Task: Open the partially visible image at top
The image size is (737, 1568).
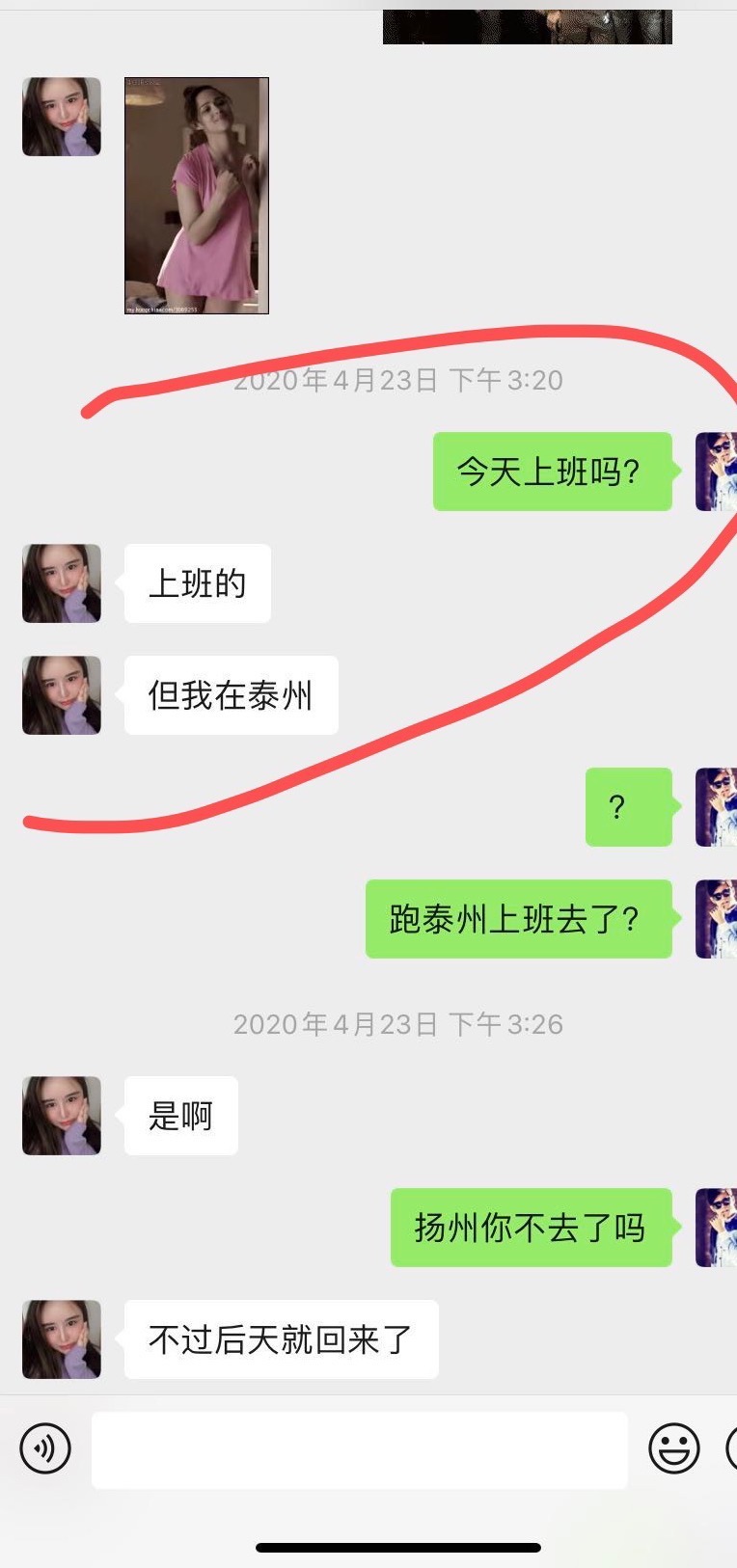Action: 527,27
